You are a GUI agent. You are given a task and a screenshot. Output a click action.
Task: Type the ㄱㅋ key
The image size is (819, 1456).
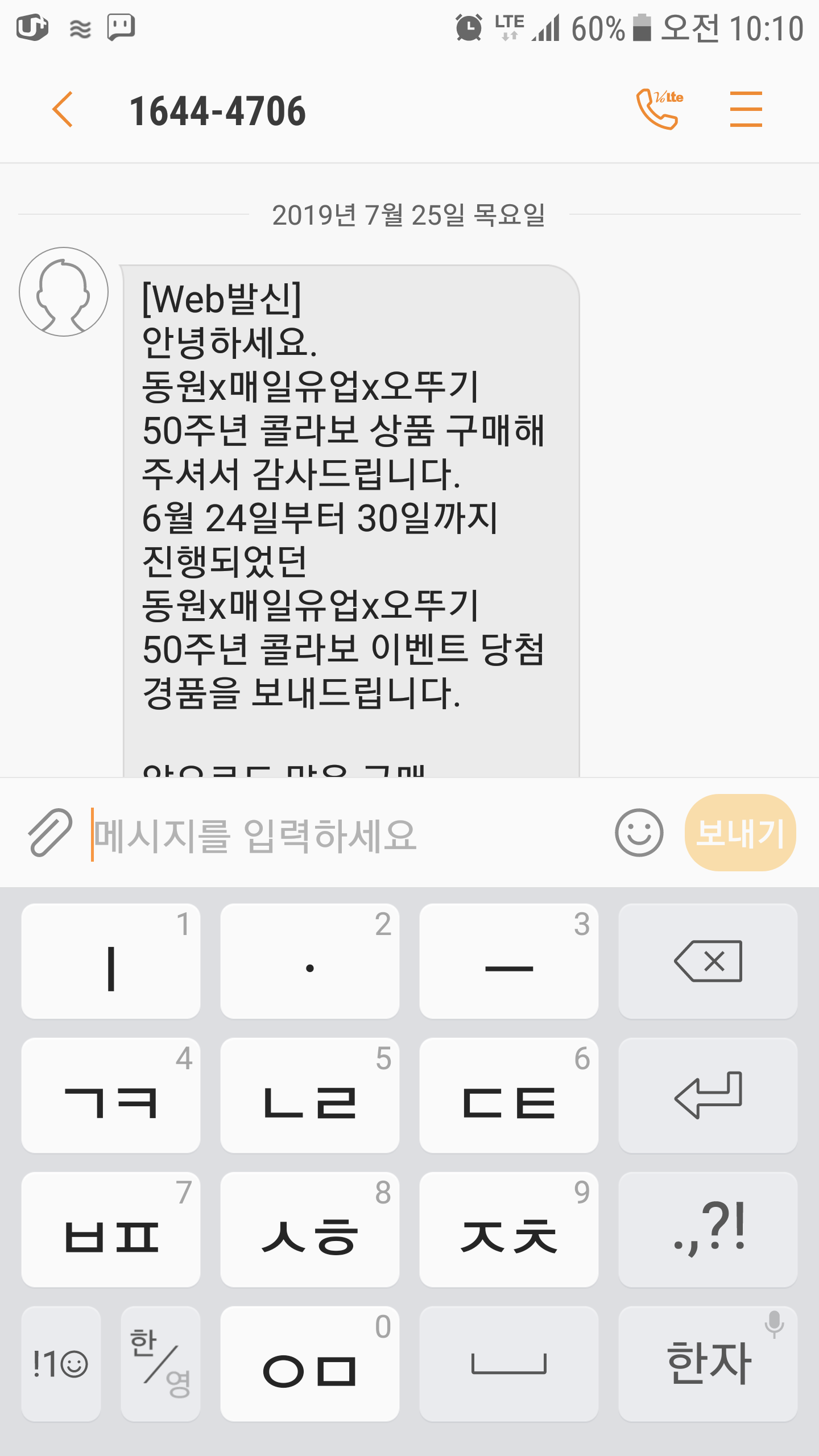pyautogui.click(x=111, y=1095)
